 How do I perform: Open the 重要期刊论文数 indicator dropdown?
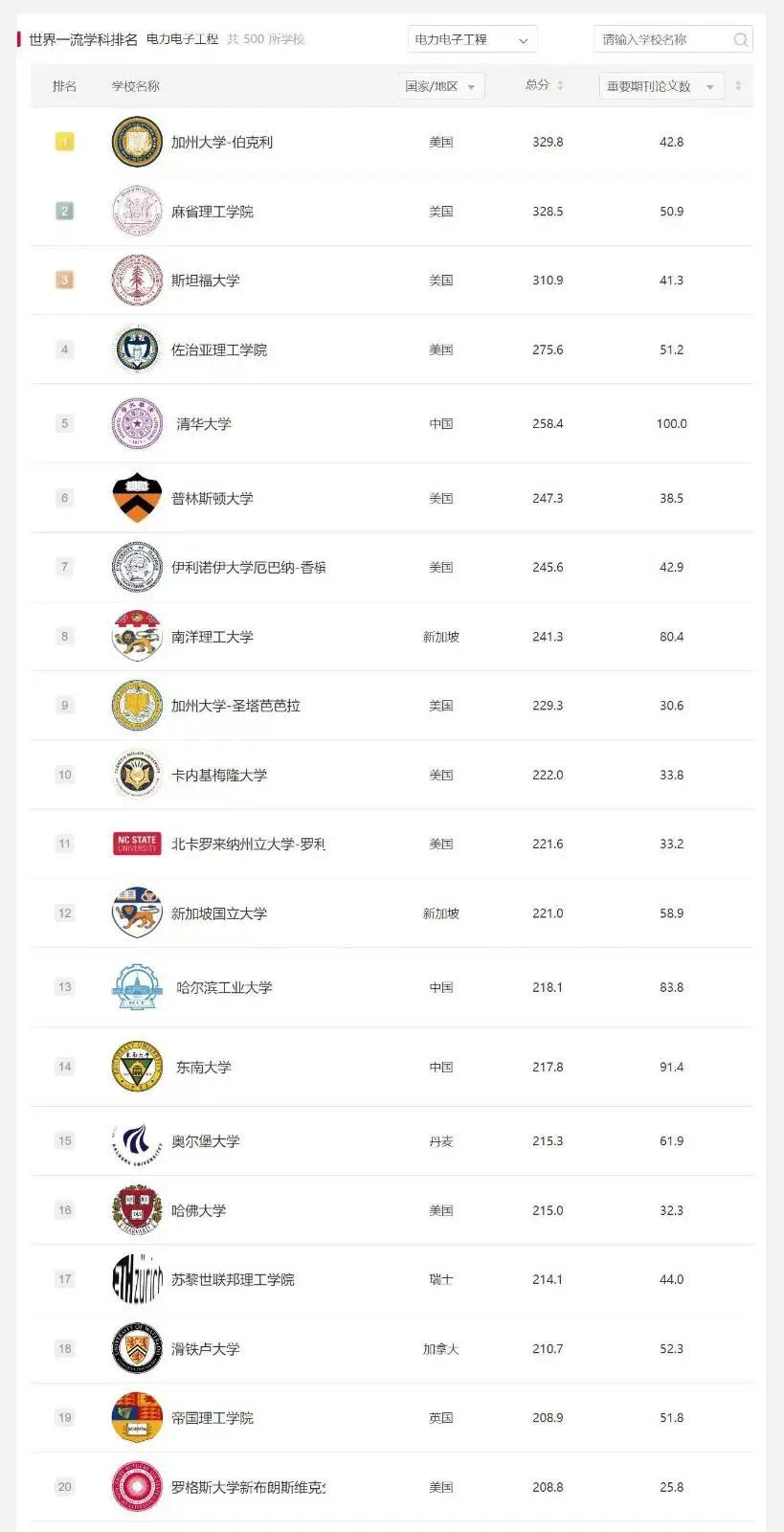661,86
